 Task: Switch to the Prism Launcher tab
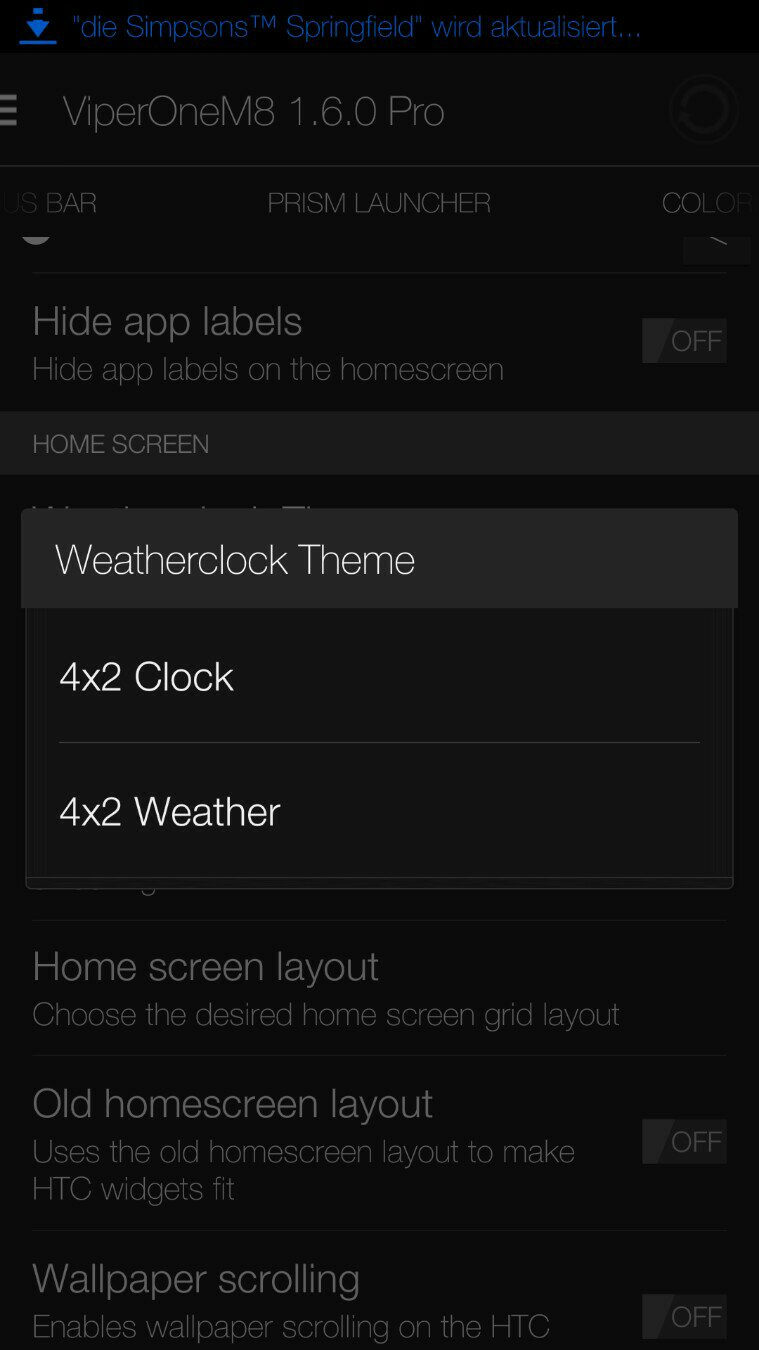(x=379, y=203)
